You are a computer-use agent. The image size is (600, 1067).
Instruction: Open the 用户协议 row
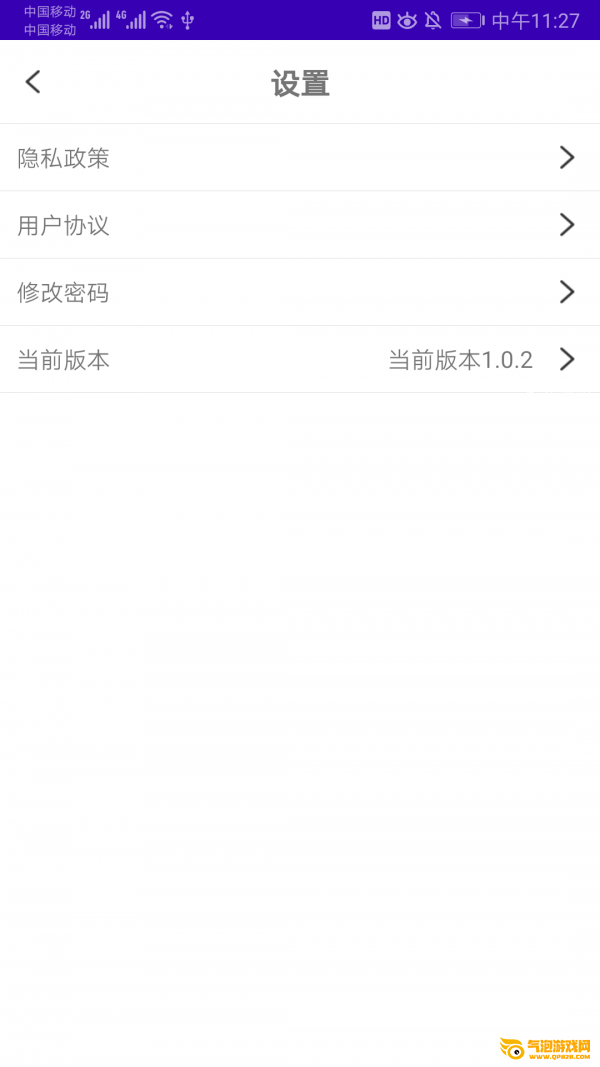point(300,225)
